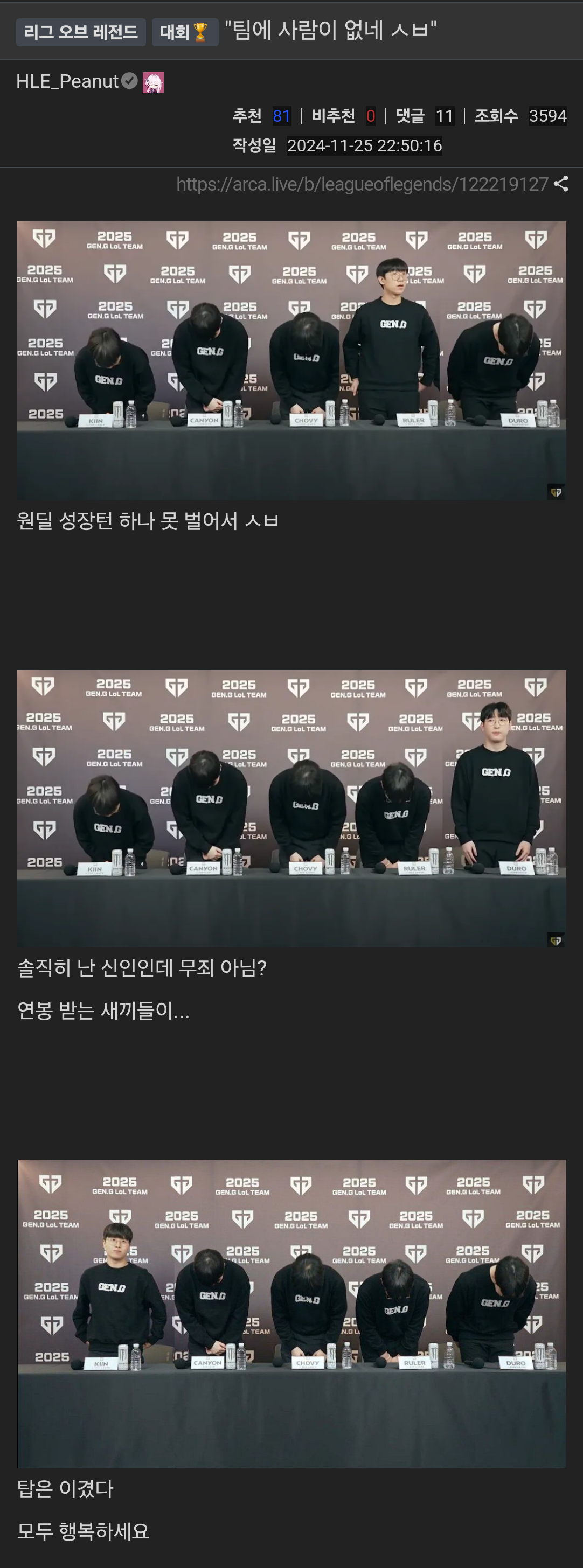Share this post via share icon

(561, 184)
